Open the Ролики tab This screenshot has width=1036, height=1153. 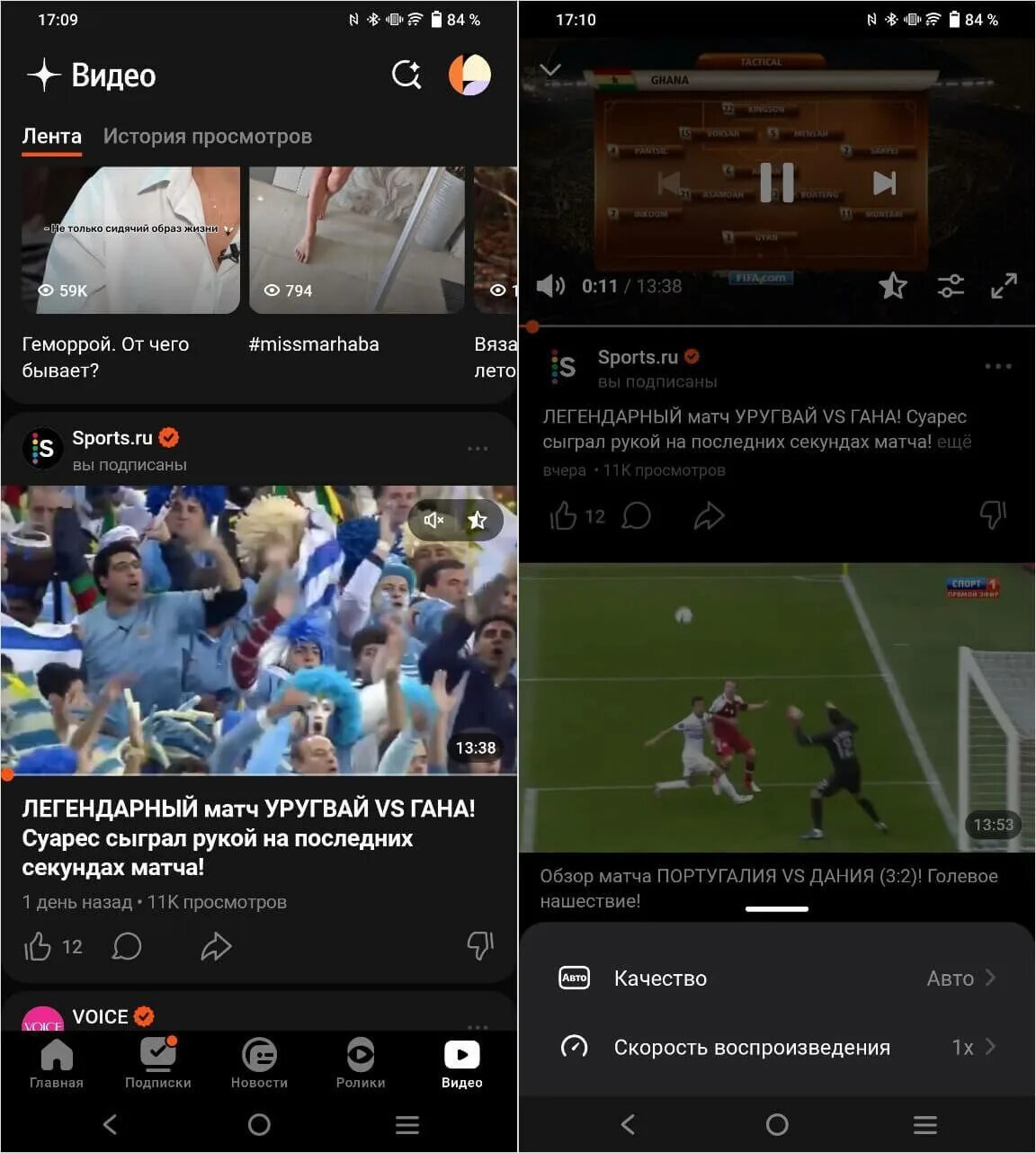tap(361, 1063)
